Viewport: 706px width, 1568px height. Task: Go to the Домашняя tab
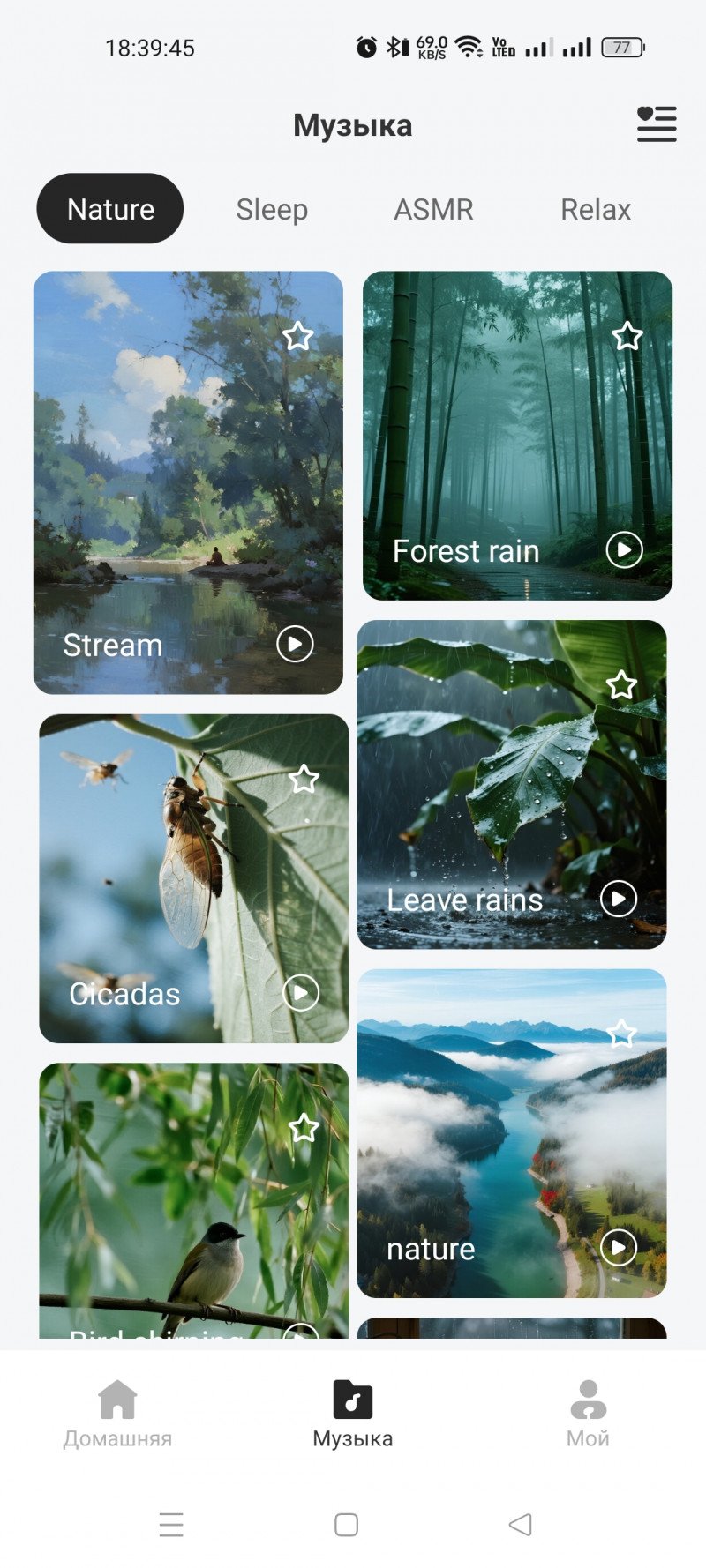(117, 1415)
